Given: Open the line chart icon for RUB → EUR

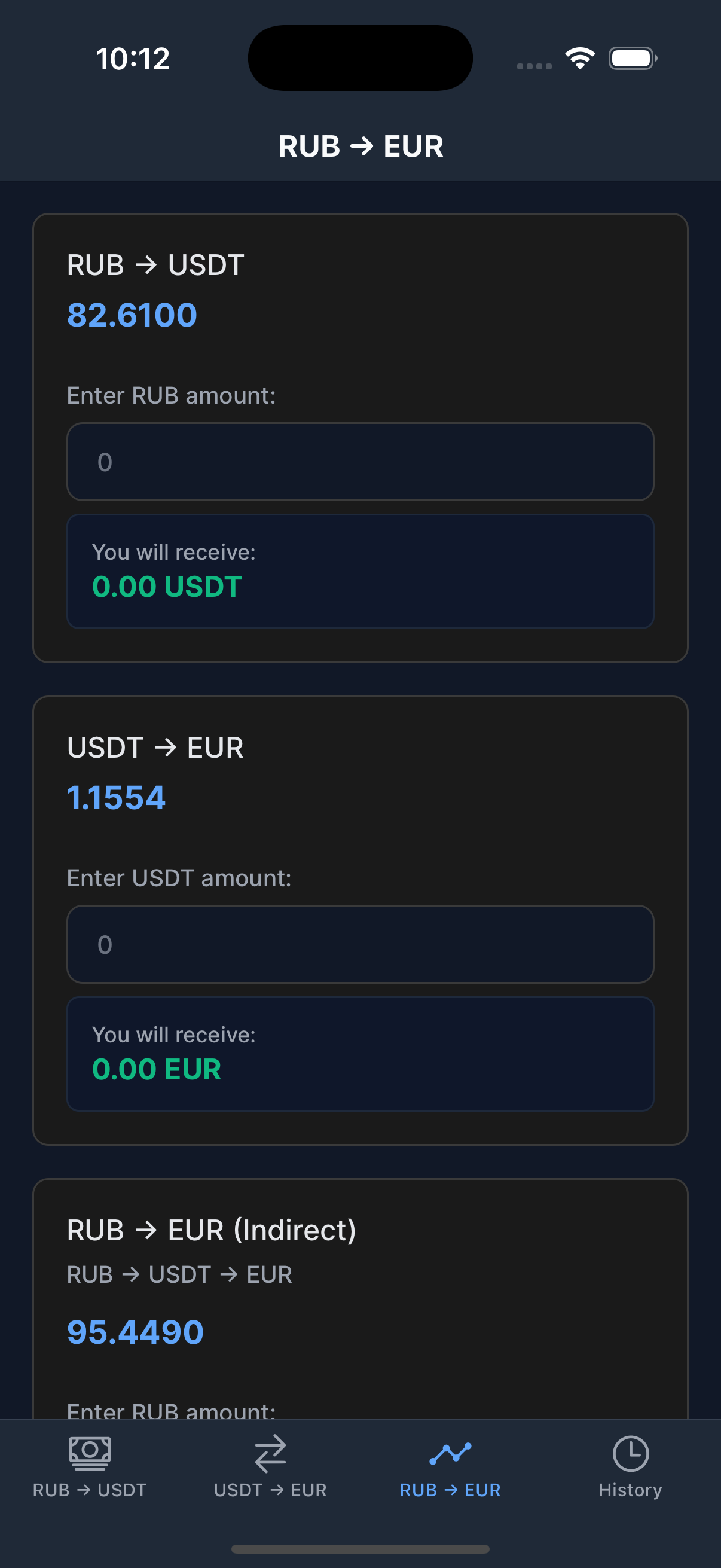Looking at the screenshot, I should coord(450,1454).
